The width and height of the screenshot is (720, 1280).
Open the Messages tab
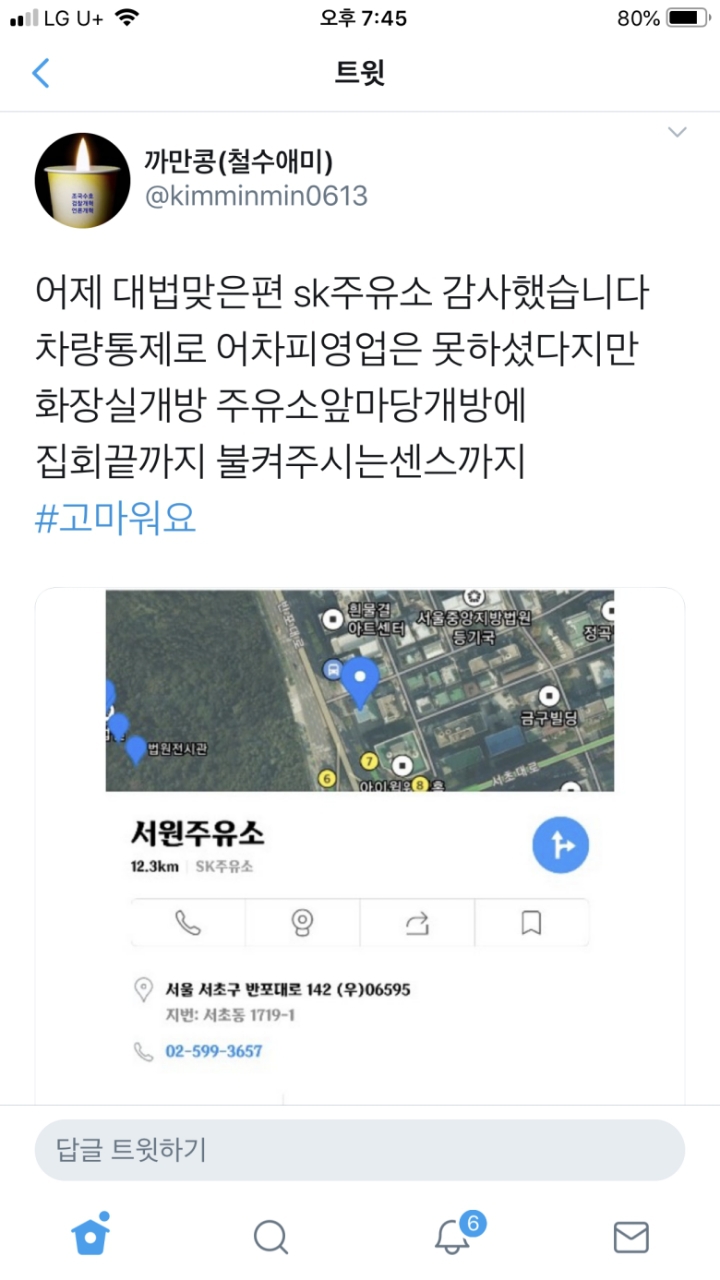630,1237
